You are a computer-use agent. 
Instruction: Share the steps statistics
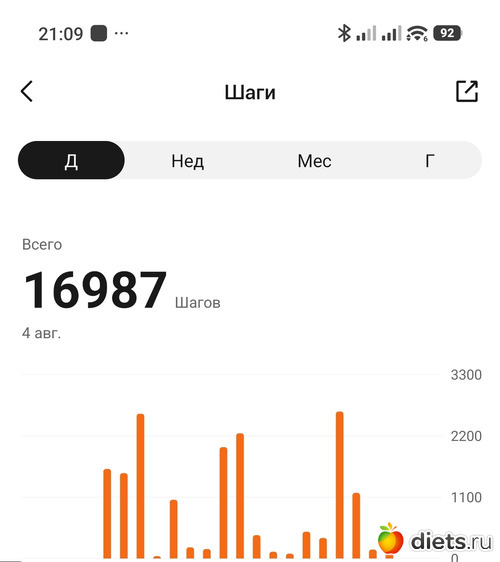click(x=467, y=91)
